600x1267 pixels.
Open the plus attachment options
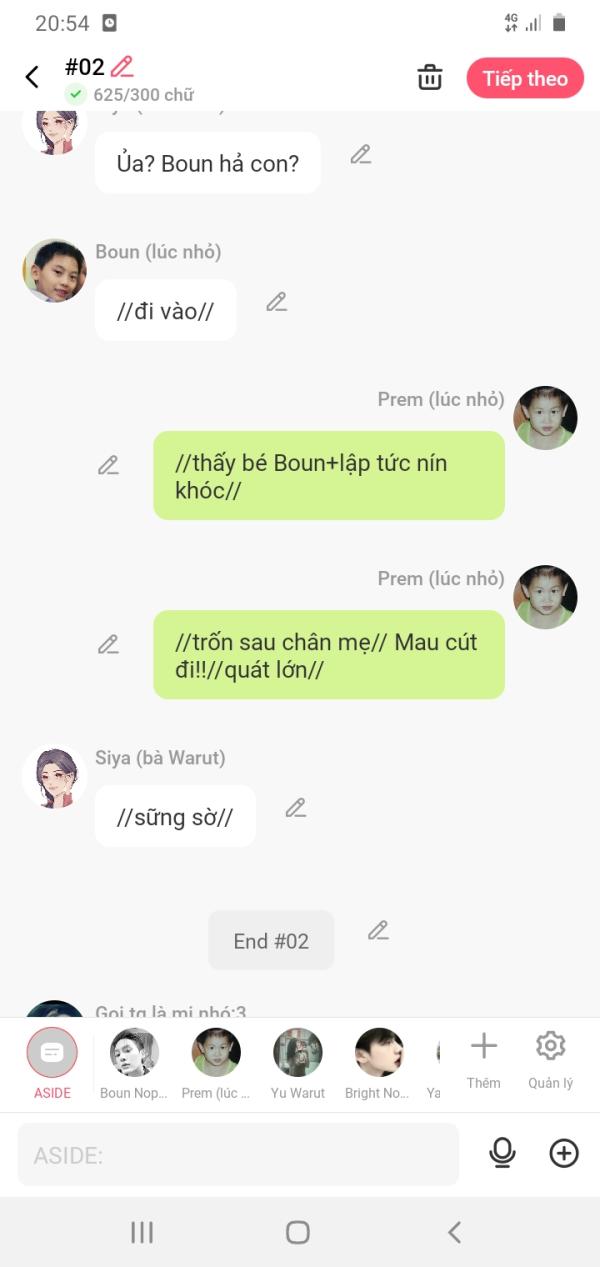(x=564, y=1154)
